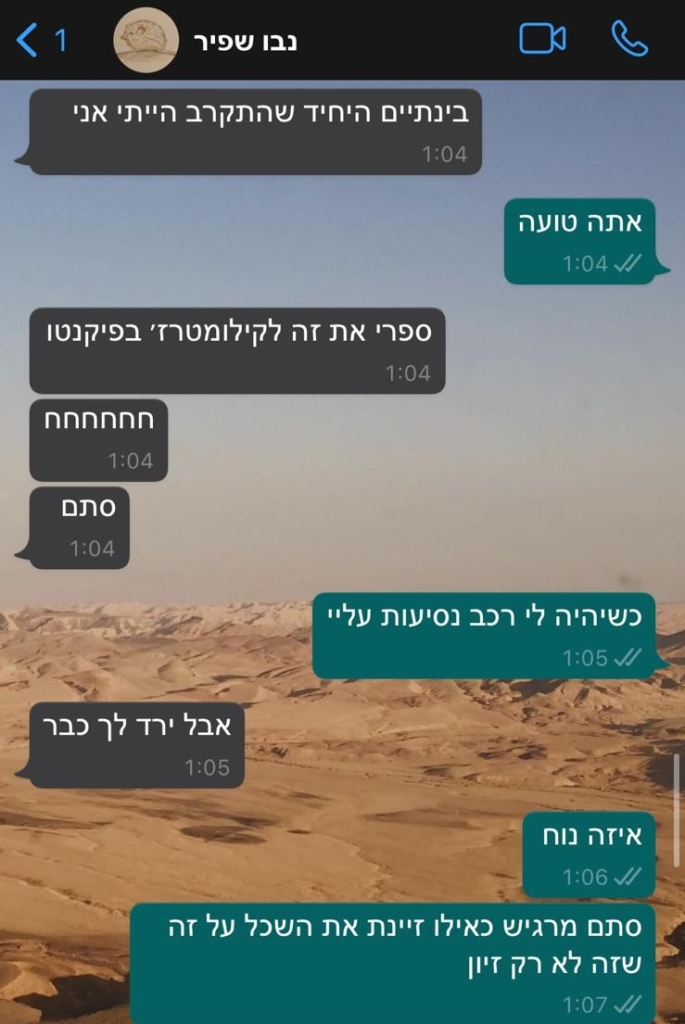Start a video call with נבו שפיר
The image size is (685, 1024).
coord(542,40)
